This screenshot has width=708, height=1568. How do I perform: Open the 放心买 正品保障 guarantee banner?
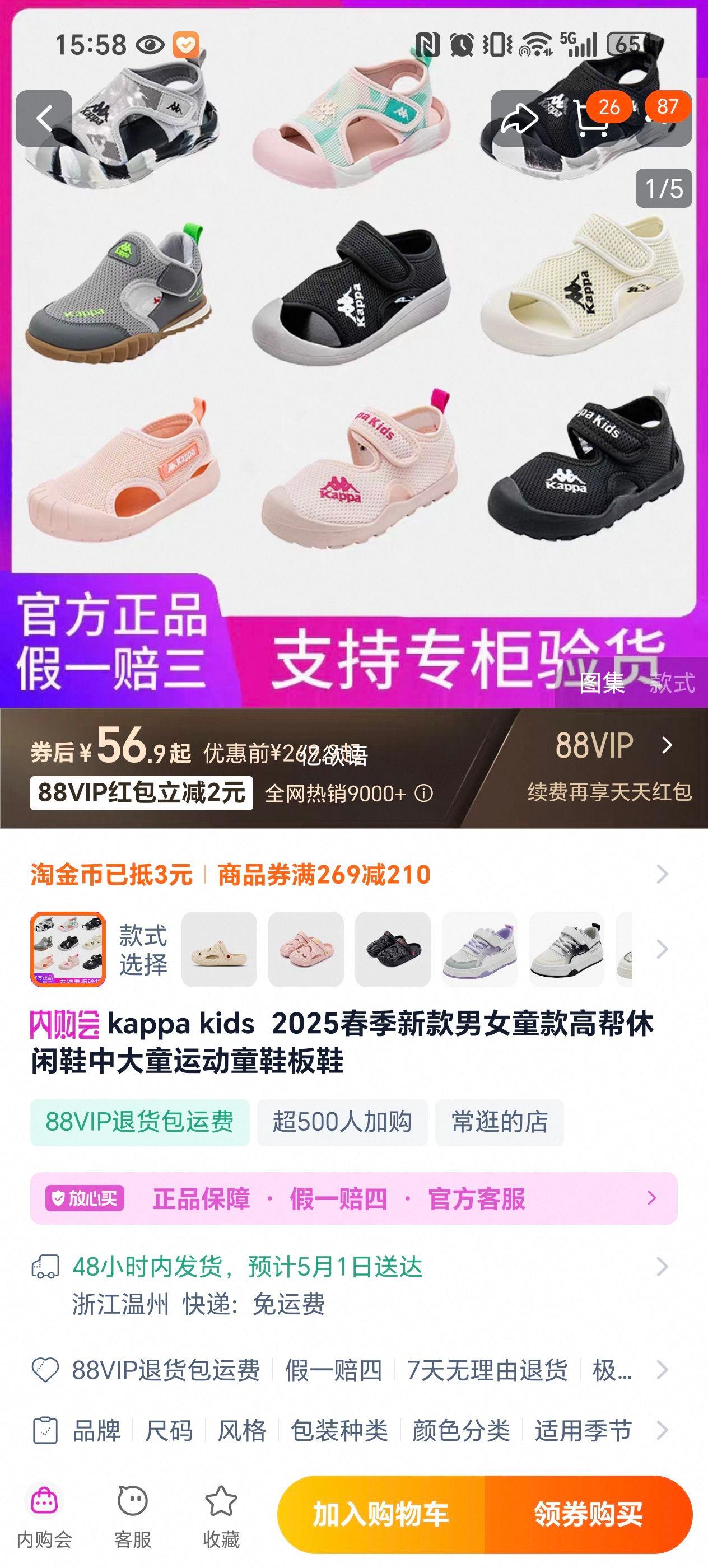(x=353, y=1198)
